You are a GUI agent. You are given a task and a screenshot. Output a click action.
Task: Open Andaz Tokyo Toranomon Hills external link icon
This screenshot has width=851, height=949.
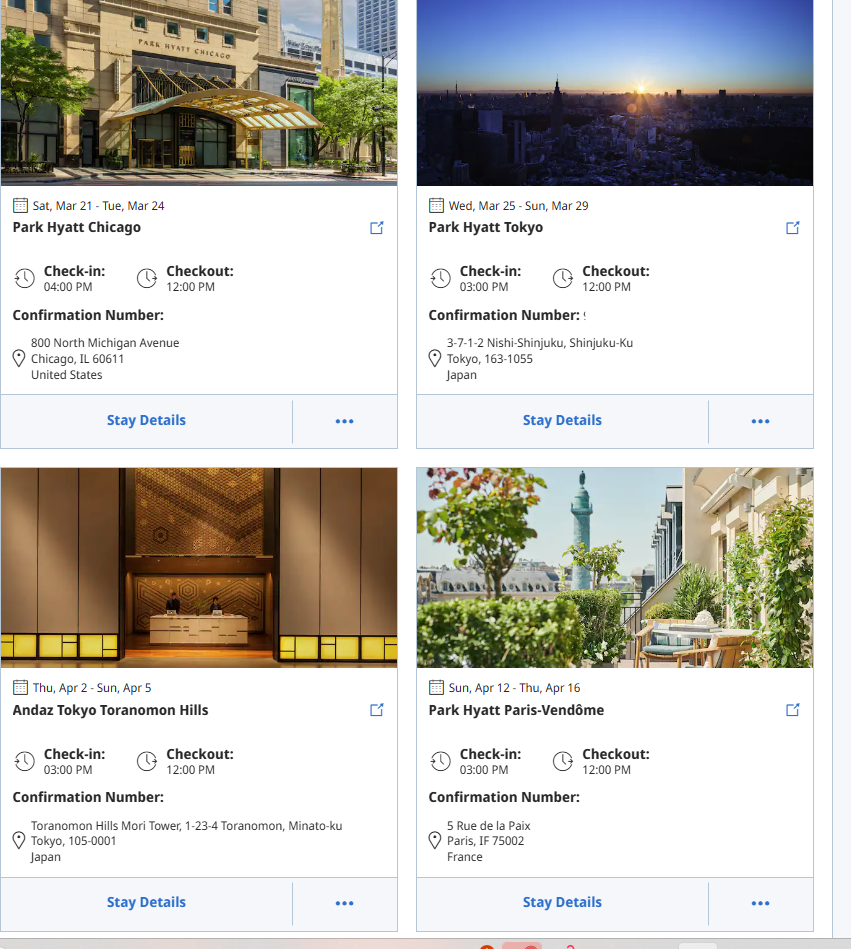pos(377,710)
